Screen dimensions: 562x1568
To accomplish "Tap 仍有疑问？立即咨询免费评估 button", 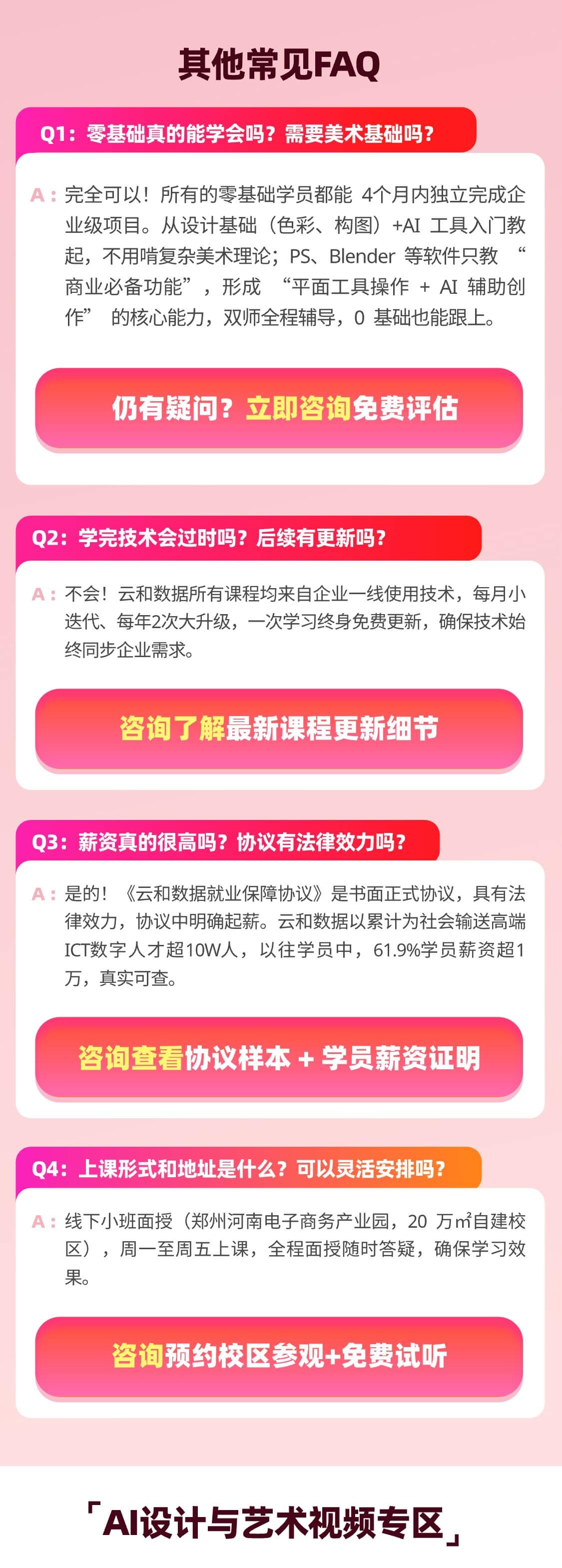I will 279,408.
